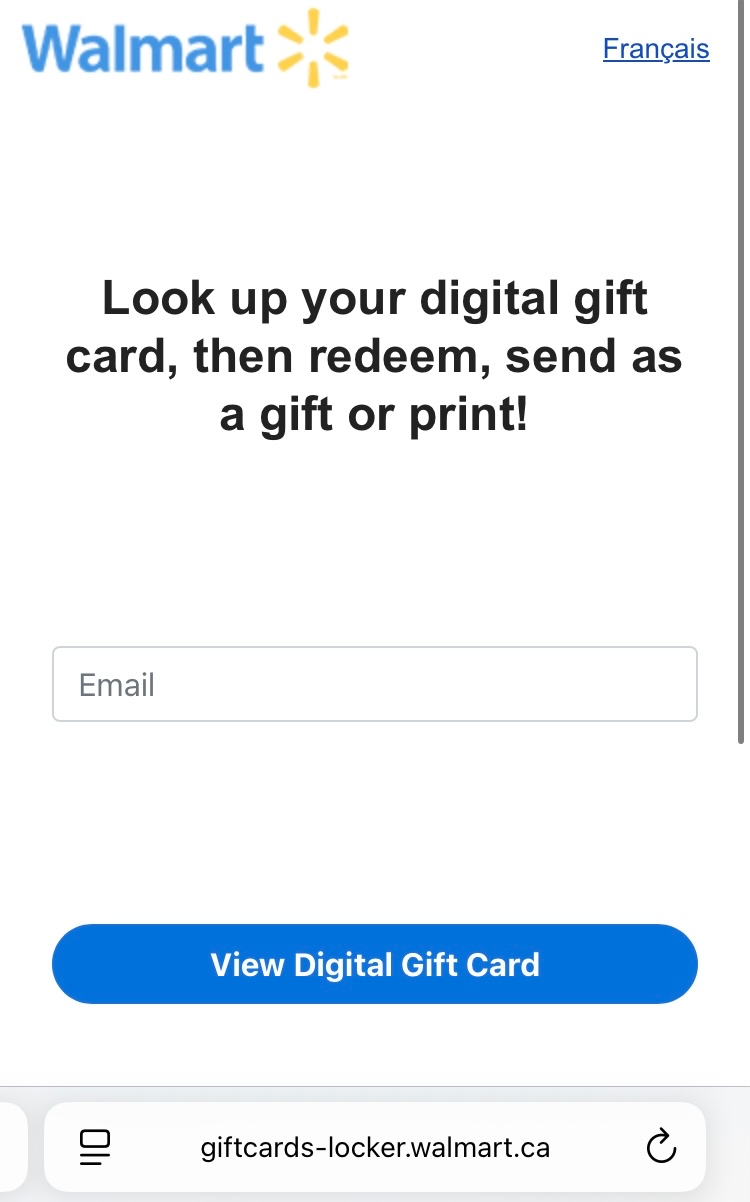
Task: Reload the page in the browser
Action: click(661, 1147)
